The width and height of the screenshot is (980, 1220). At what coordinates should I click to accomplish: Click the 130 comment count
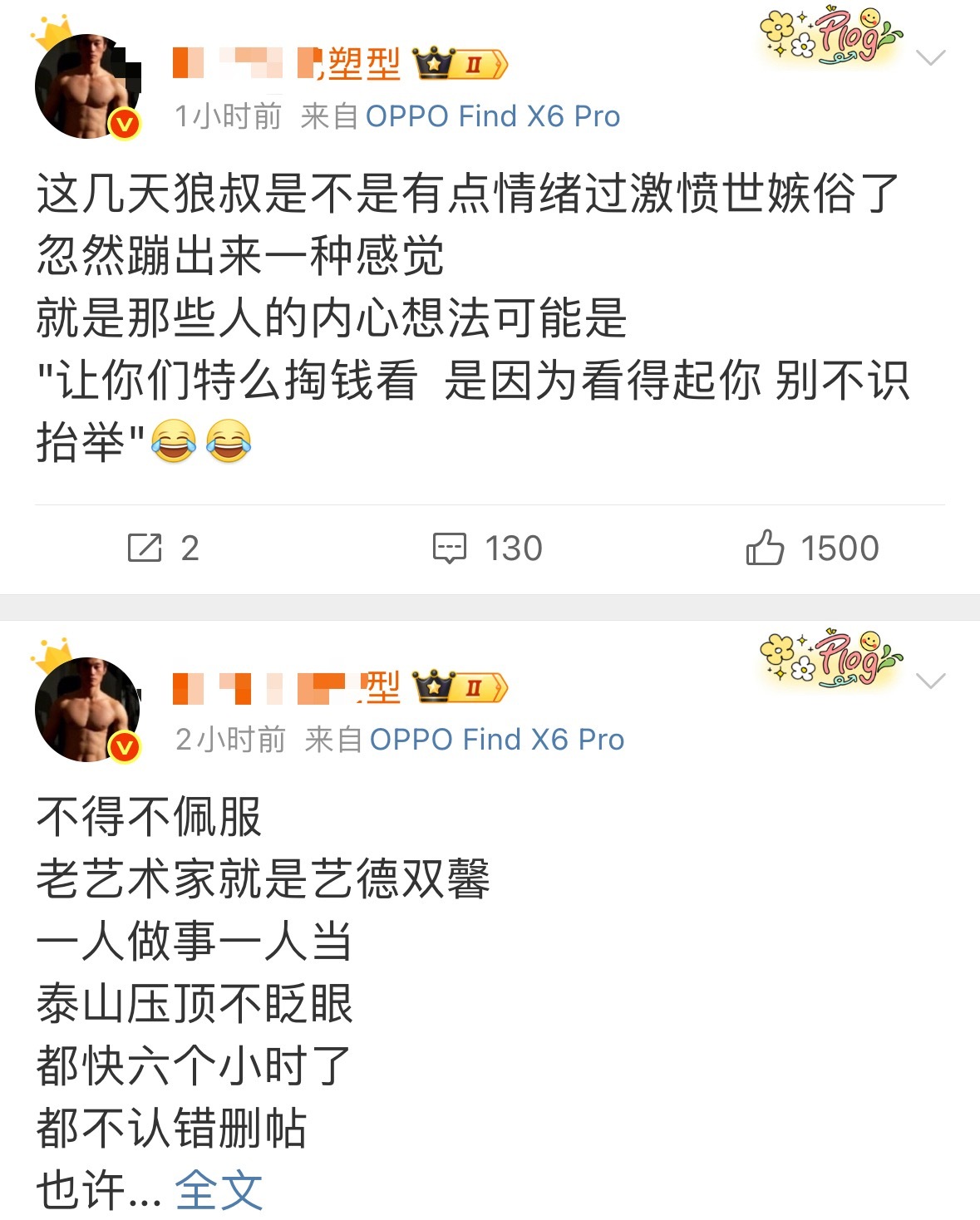point(512,548)
